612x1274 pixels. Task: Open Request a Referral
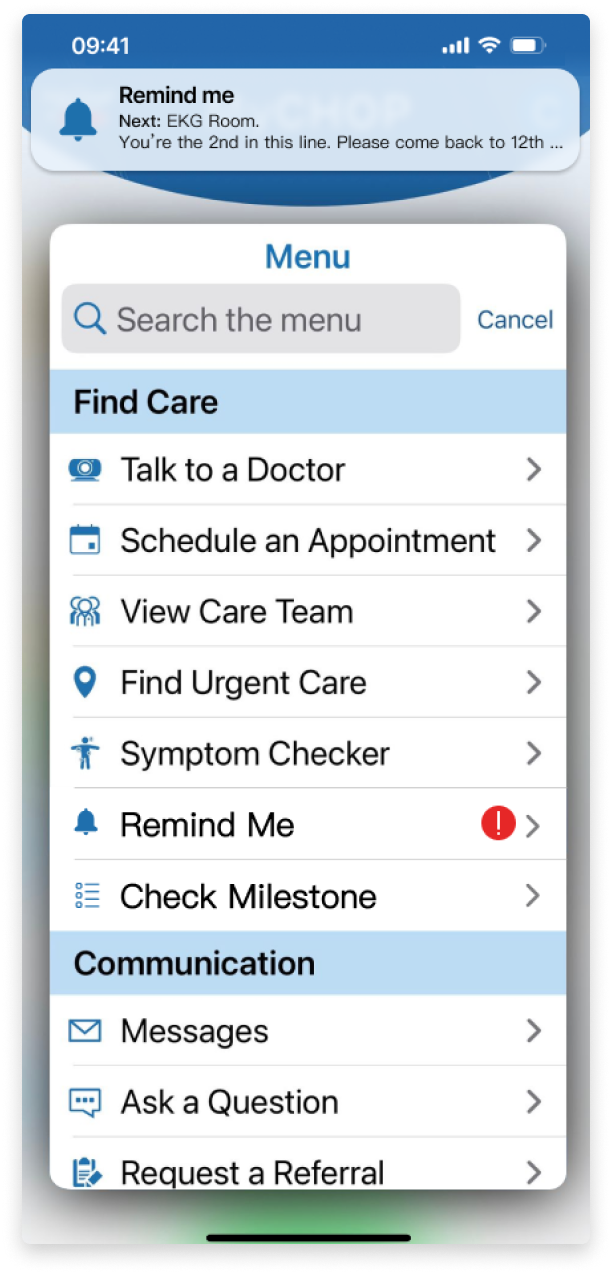point(308,1164)
